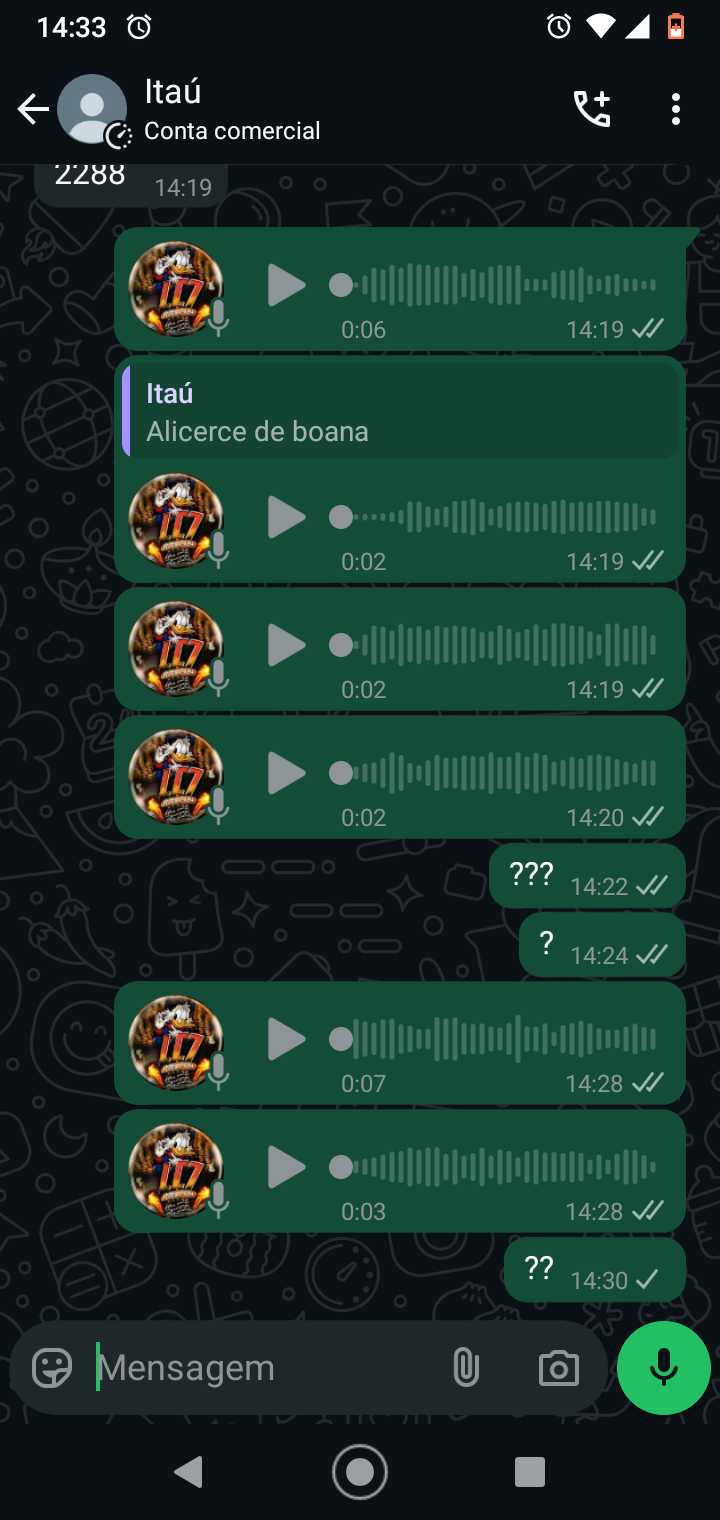Play the 0:03 voice message sent at 14:28
The width and height of the screenshot is (720, 1520).
[x=287, y=1167]
